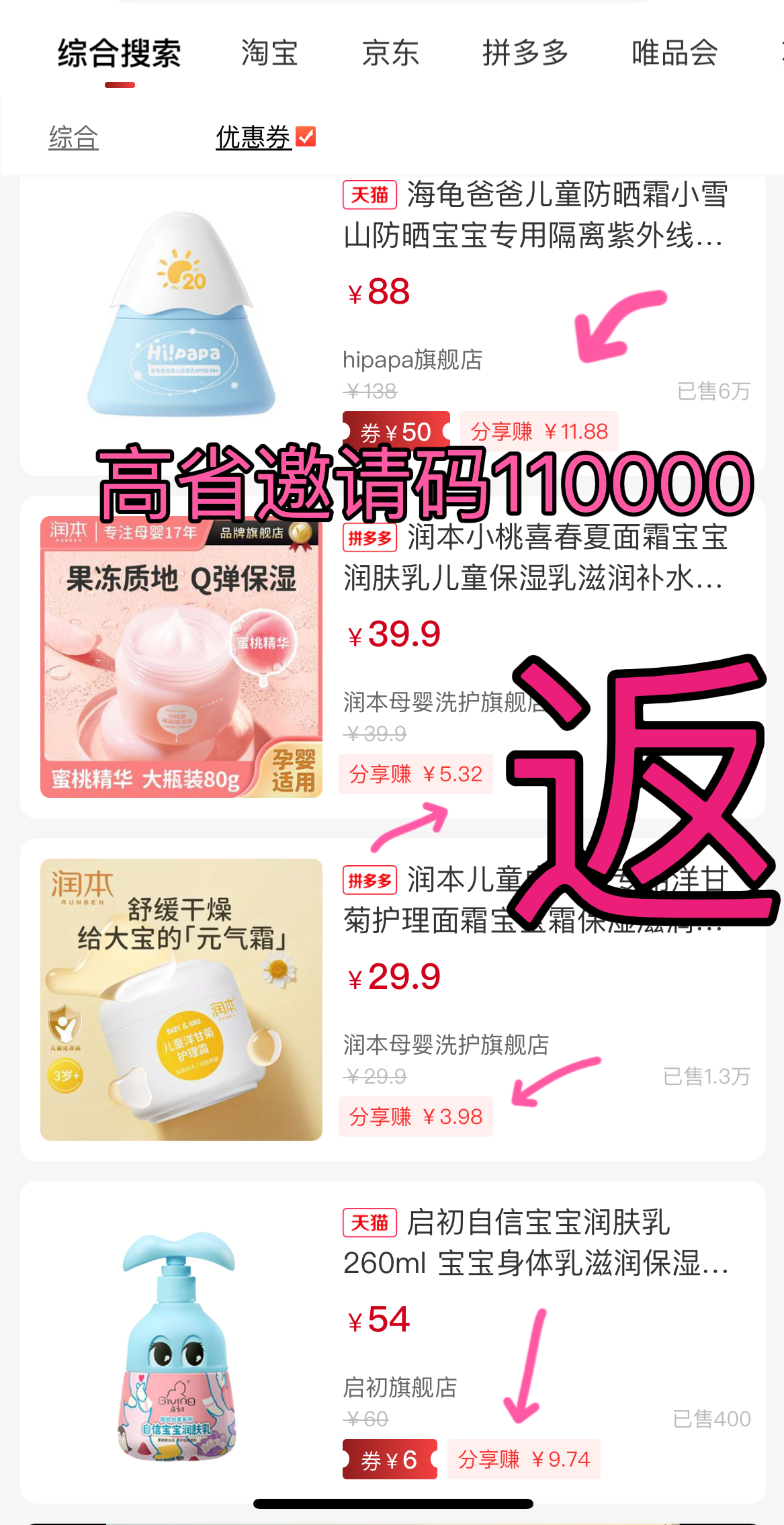Claim the 券¥6 coupon on 启初润肤乳

tap(390, 1459)
